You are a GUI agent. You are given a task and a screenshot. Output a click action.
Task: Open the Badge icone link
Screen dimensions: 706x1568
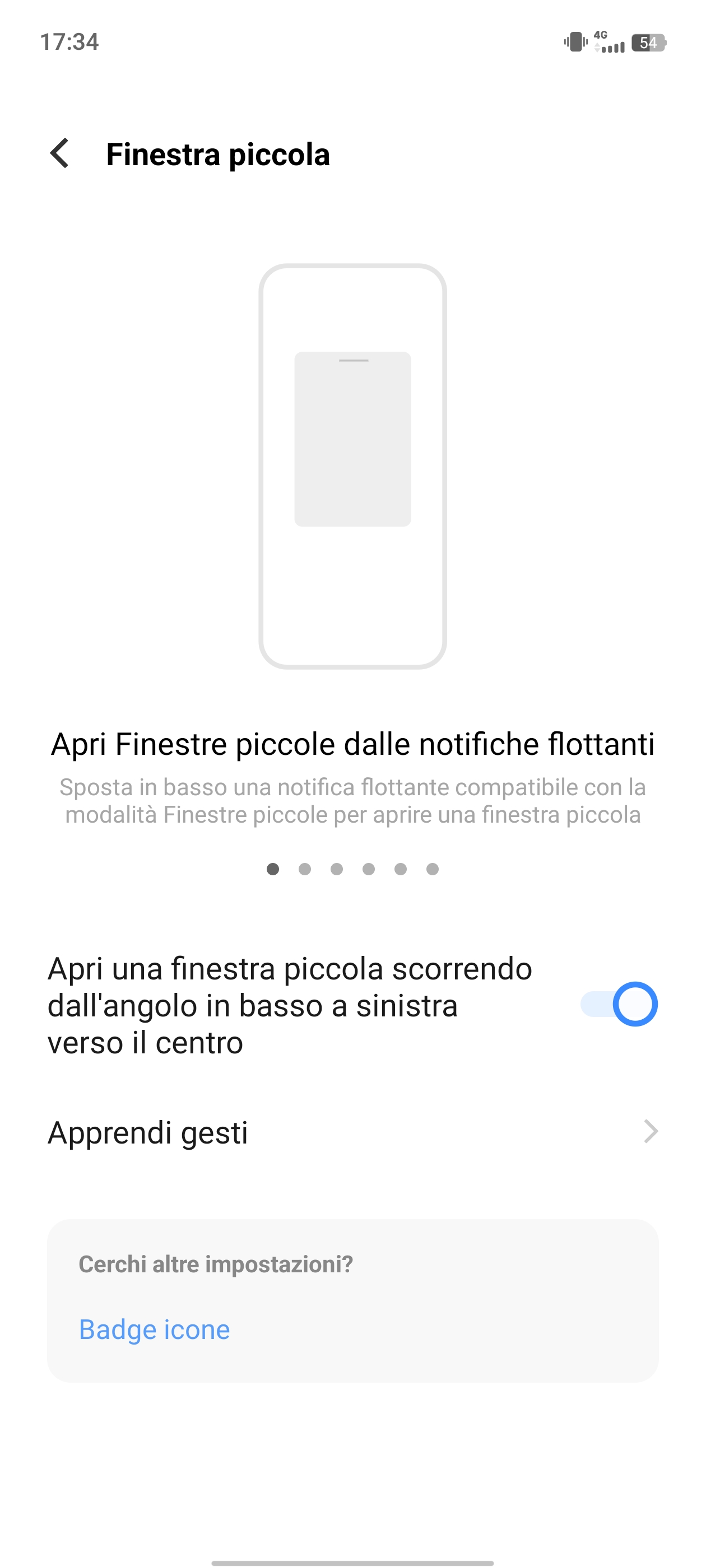[154, 1329]
